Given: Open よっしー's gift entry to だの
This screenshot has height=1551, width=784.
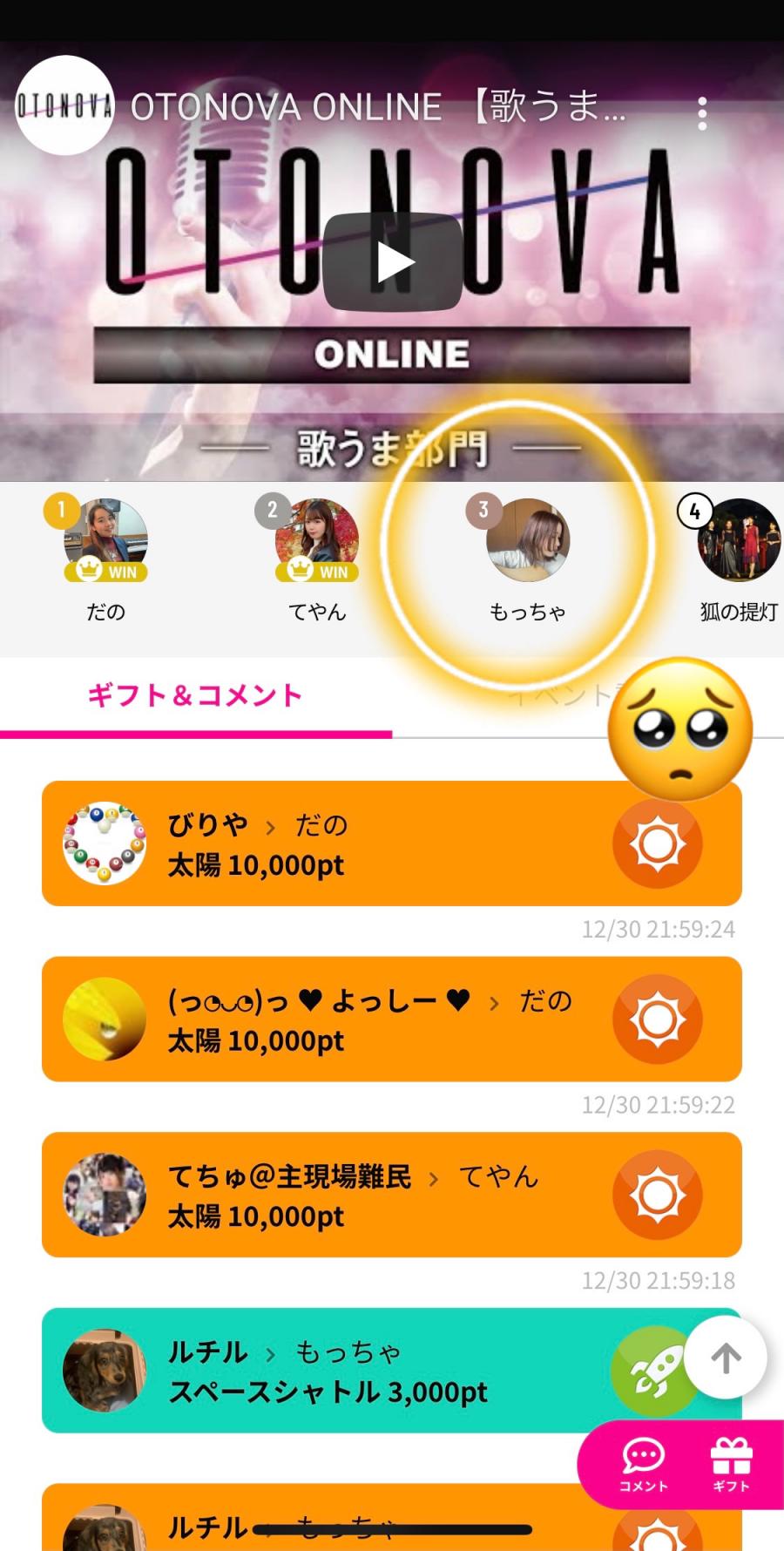Looking at the screenshot, I should point(348,1019).
